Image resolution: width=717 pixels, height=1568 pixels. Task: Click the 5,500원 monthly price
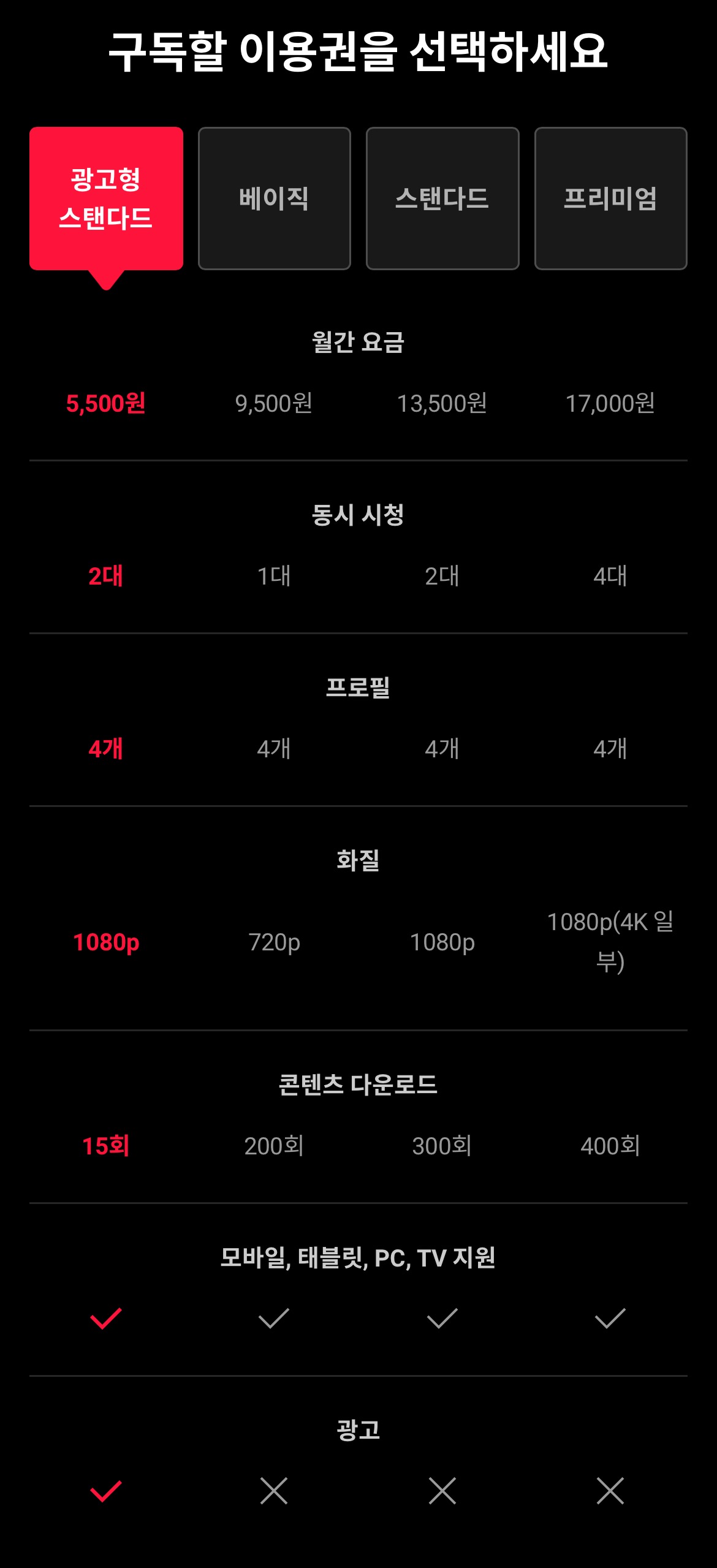pyautogui.click(x=104, y=403)
